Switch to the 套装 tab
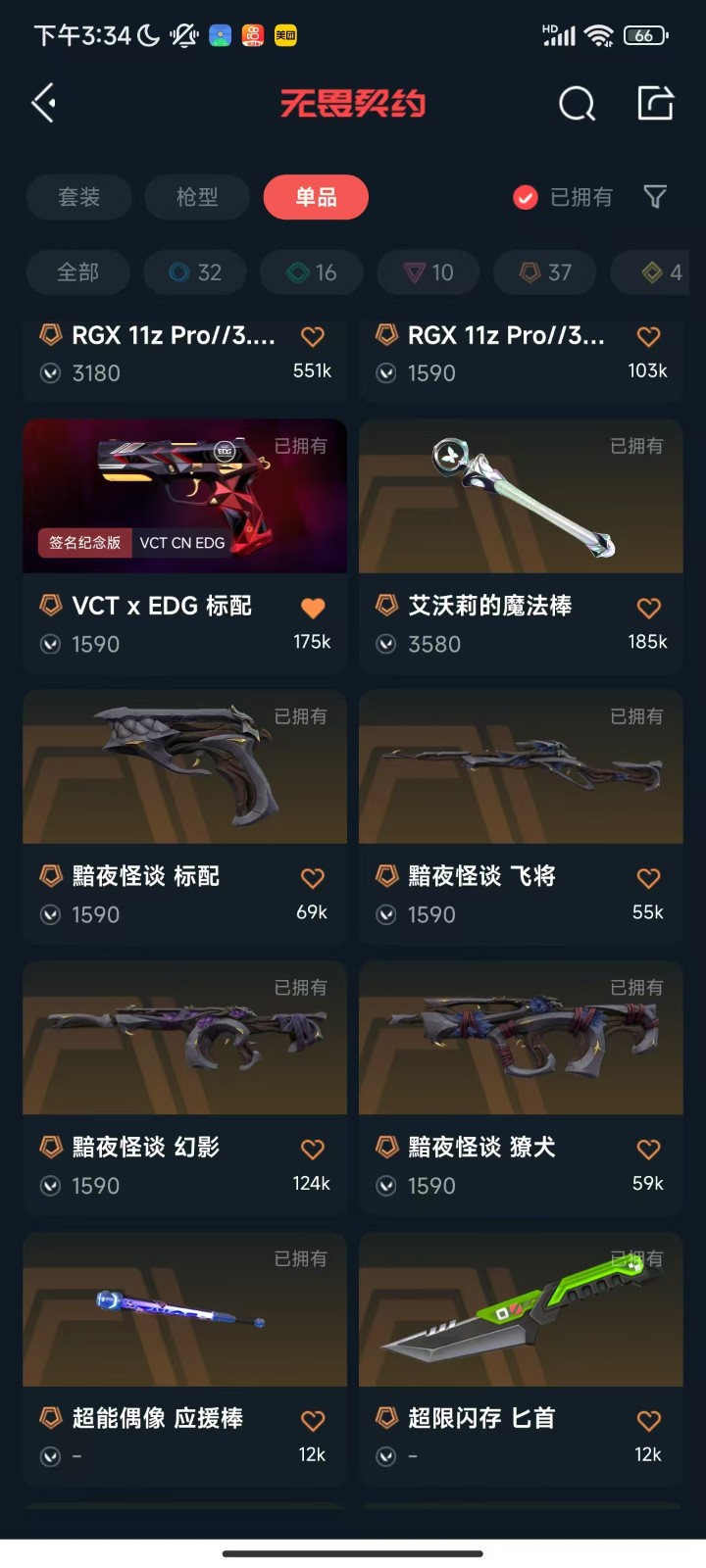Image resolution: width=706 pixels, height=1568 pixels. click(78, 197)
